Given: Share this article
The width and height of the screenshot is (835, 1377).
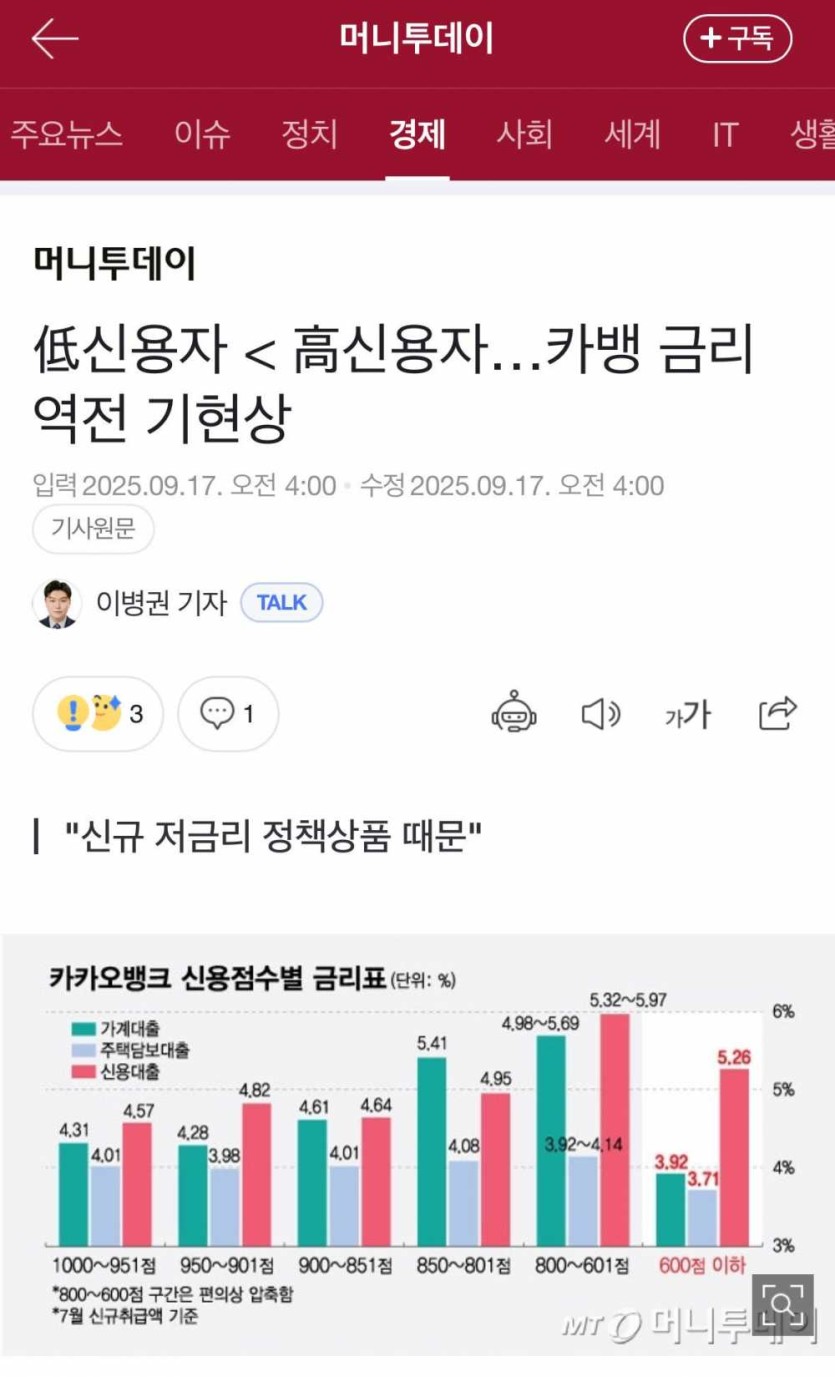Looking at the screenshot, I should tap(778, 714).
